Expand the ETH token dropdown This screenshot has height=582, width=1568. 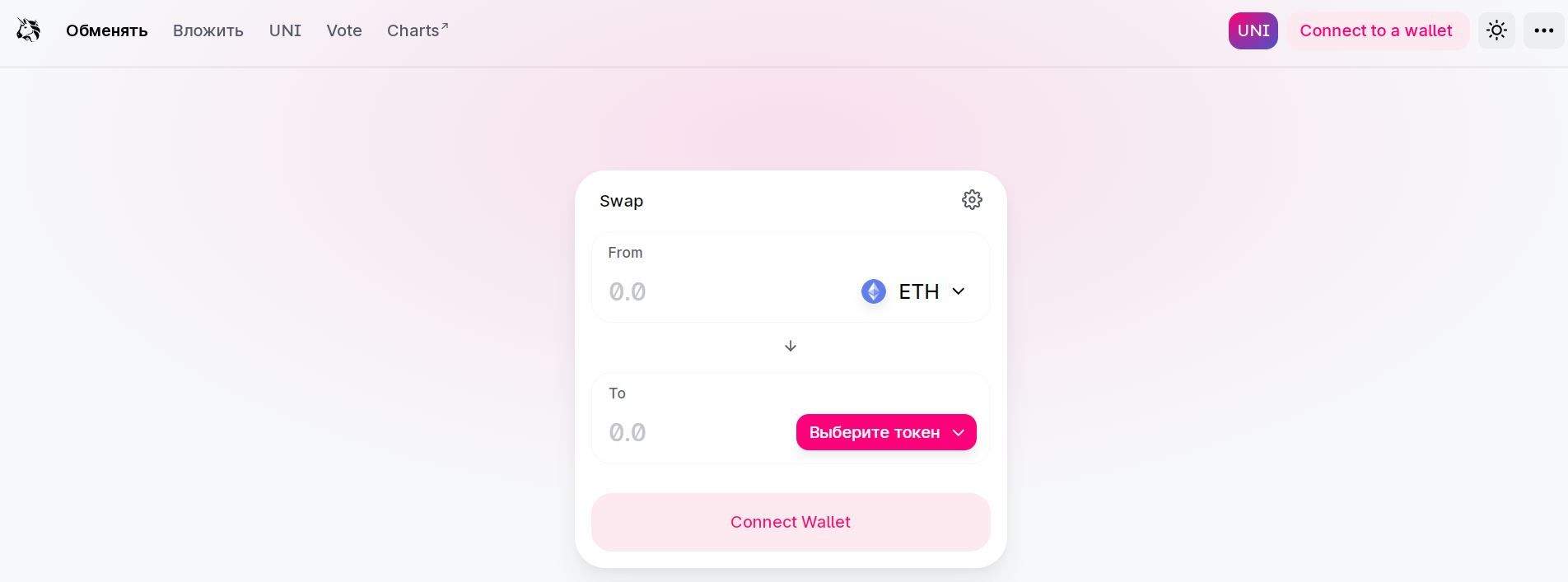pos(912,291)
